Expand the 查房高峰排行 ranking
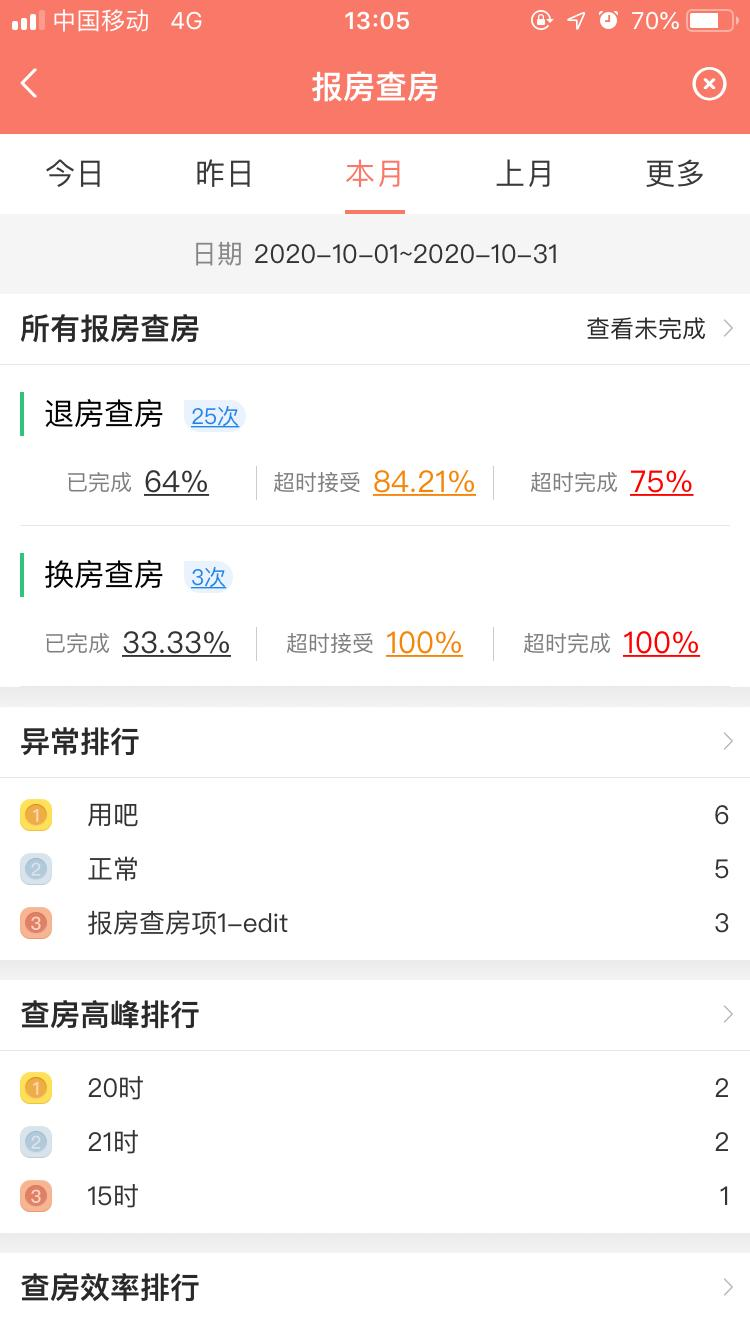 (375, 1015)
